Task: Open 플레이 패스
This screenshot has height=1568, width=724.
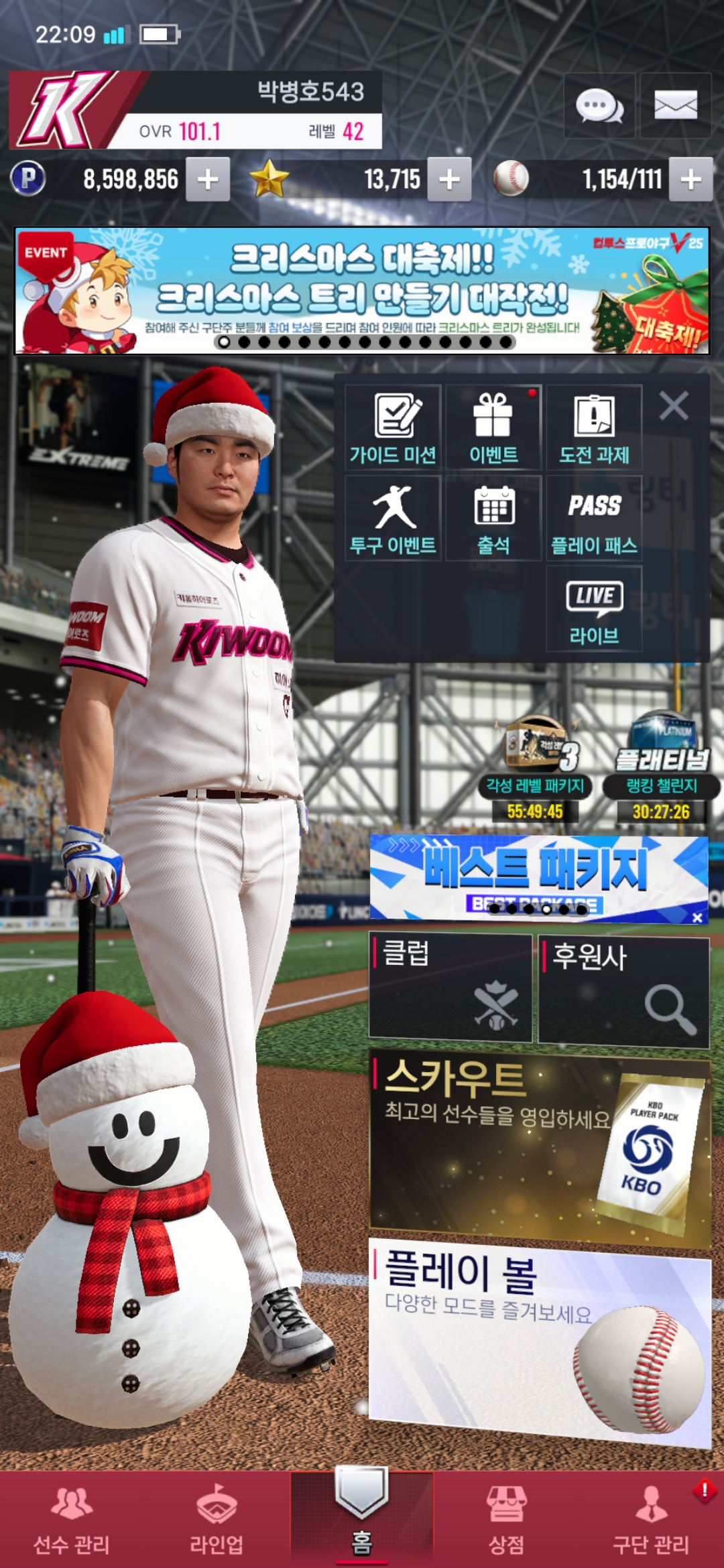Action: [x=594, y=518]
